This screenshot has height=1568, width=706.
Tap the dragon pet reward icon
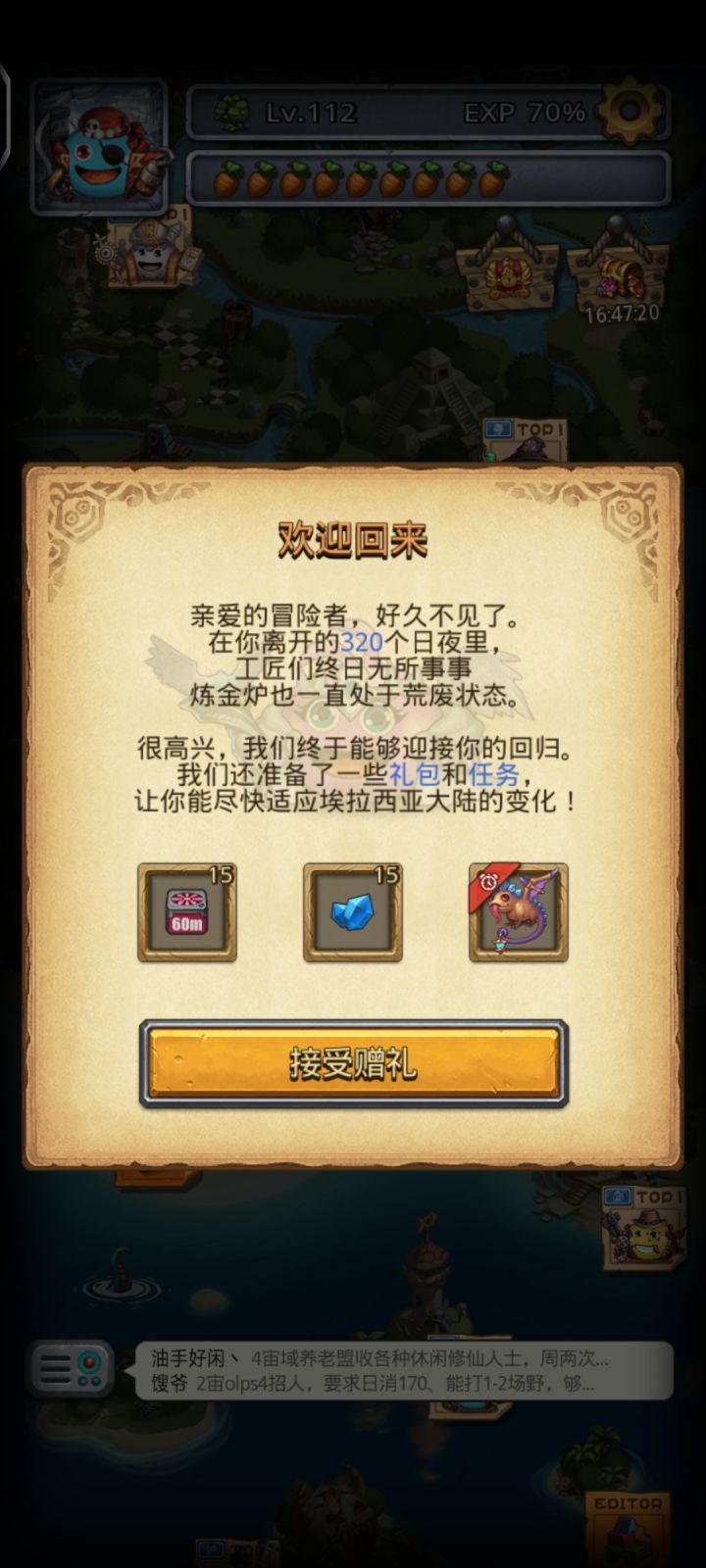click(518, 911)
